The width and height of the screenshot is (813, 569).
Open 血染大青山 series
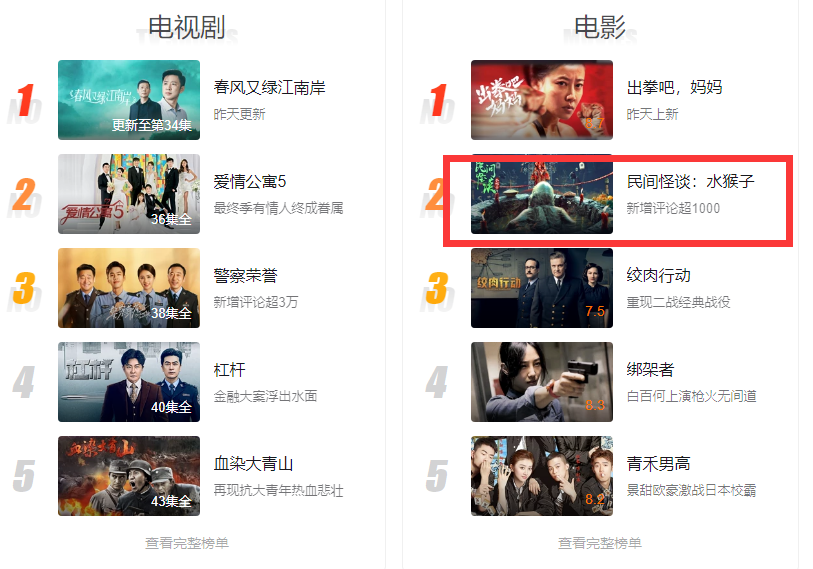coord(253,464)
